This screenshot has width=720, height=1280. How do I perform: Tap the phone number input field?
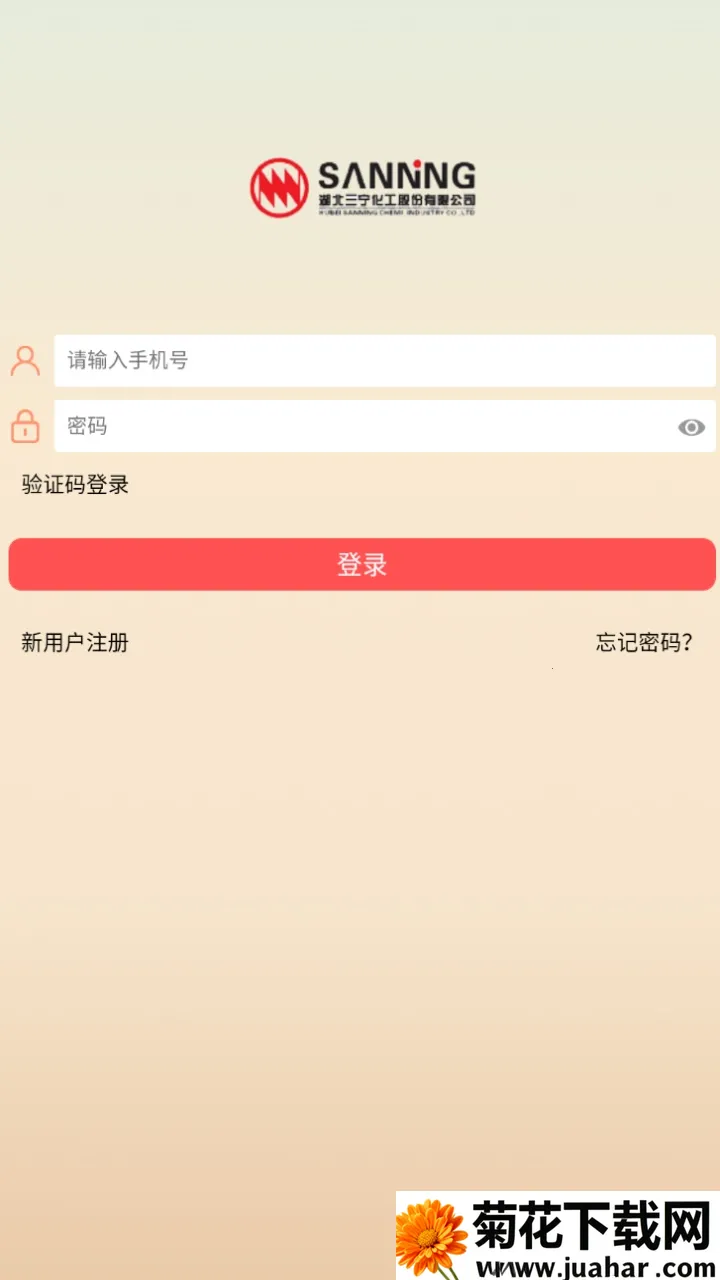click(384, 361)
